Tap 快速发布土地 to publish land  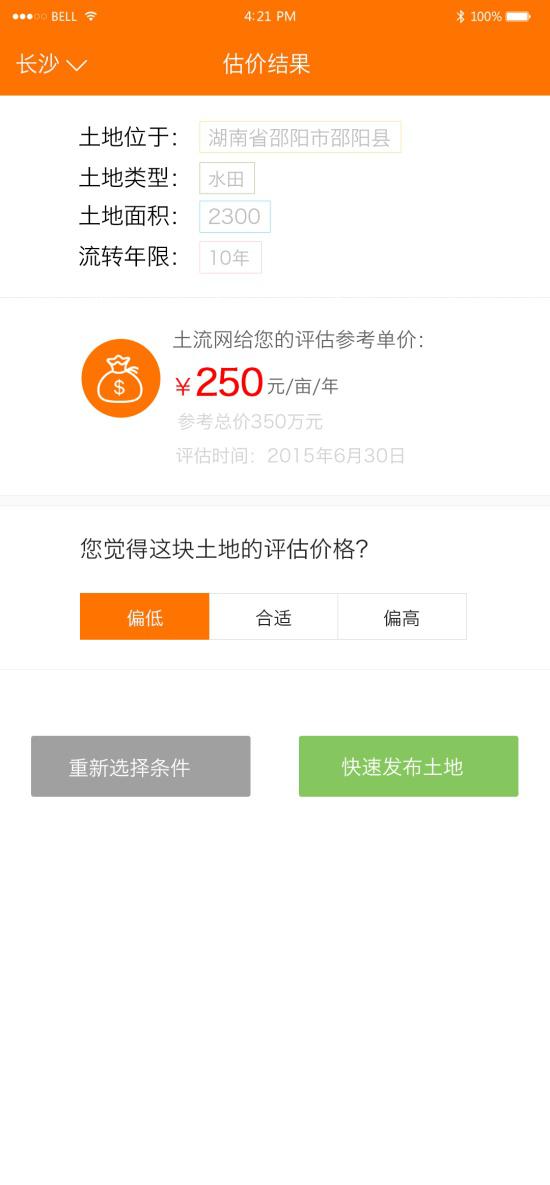tap(409, 766)
